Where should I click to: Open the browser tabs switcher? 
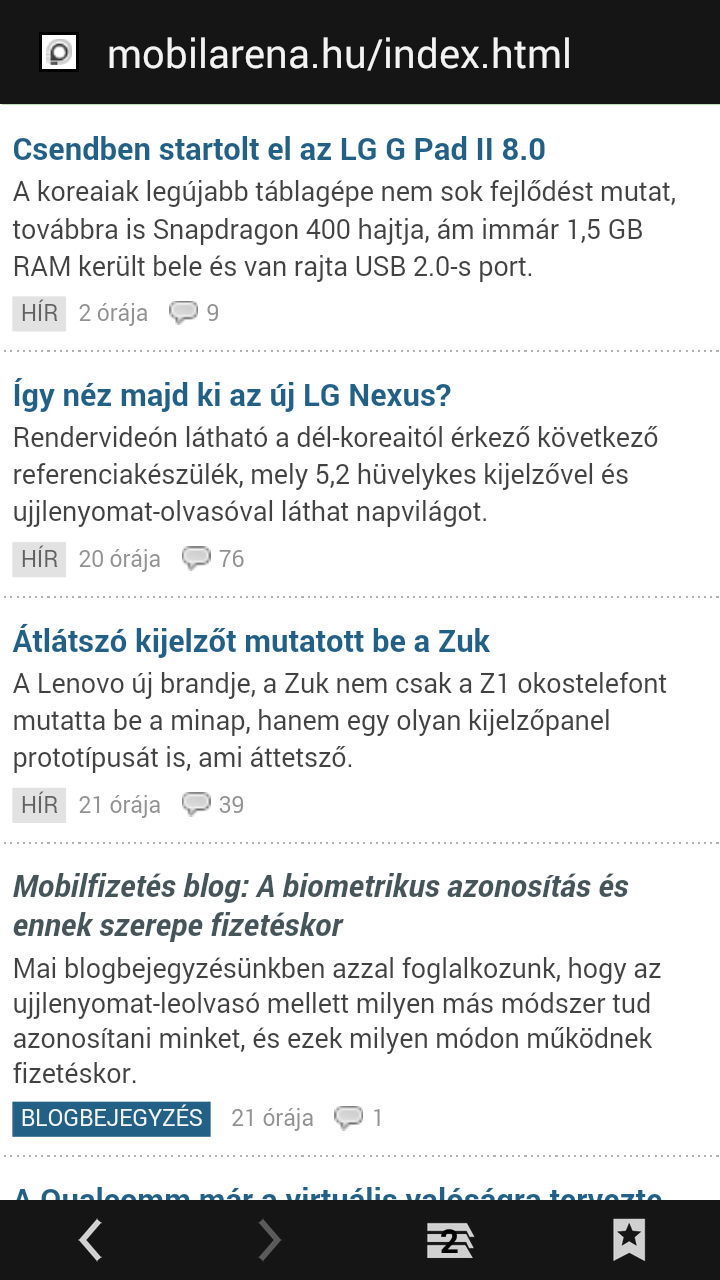(450, 1241)
